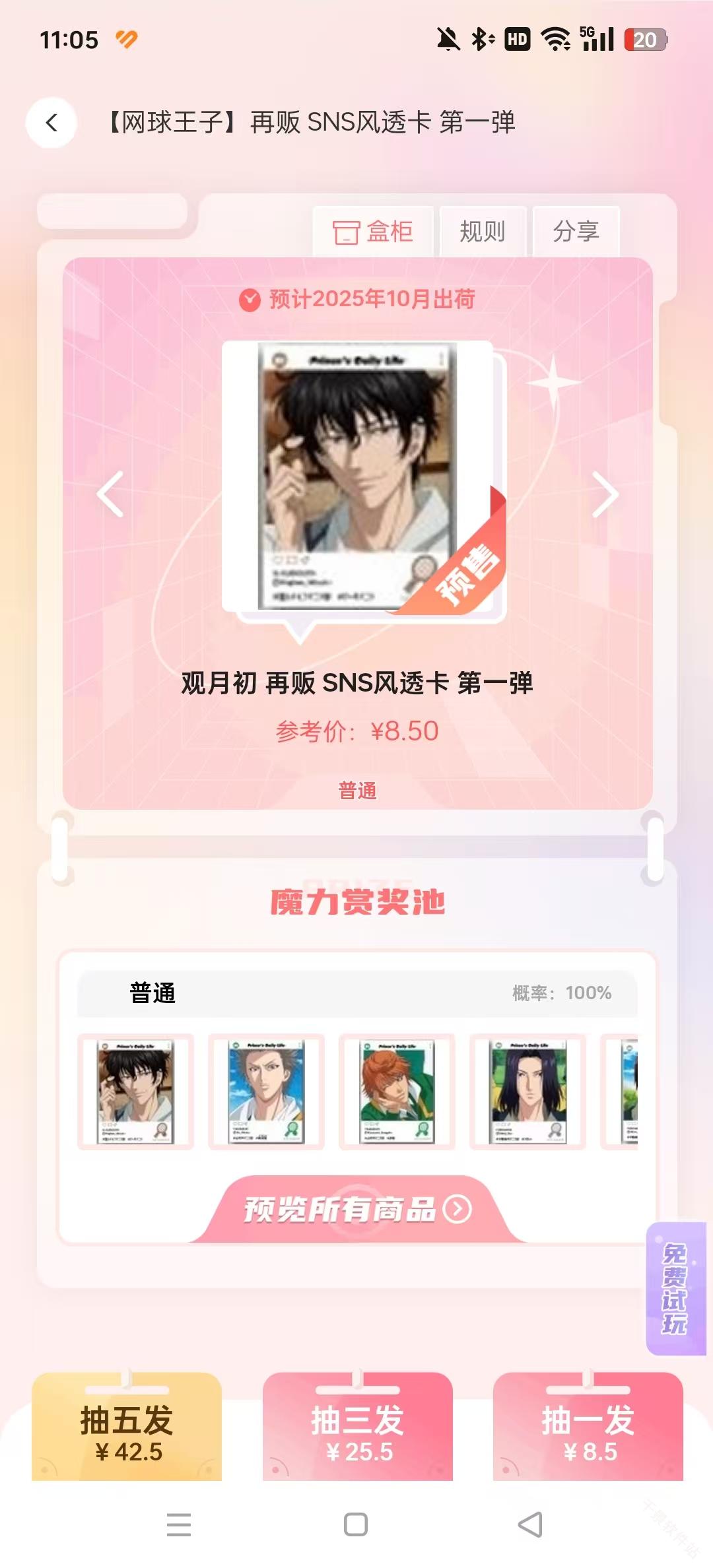The width and height of the screenshot is (713, 1568).
Task: Open the grey-haired character prize thumbnail
Action: pos(266,1092)
